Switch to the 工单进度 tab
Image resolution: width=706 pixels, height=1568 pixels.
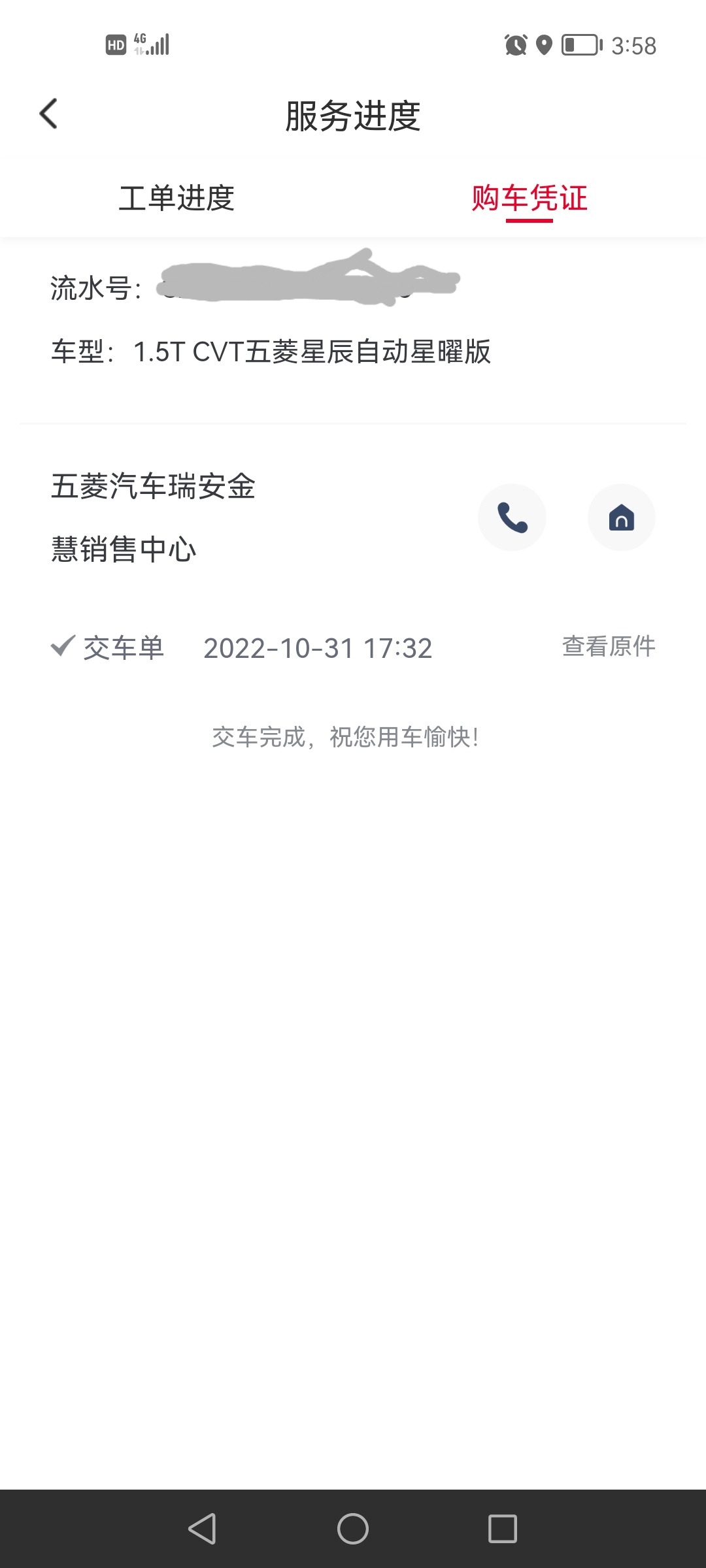coord(176,198)
